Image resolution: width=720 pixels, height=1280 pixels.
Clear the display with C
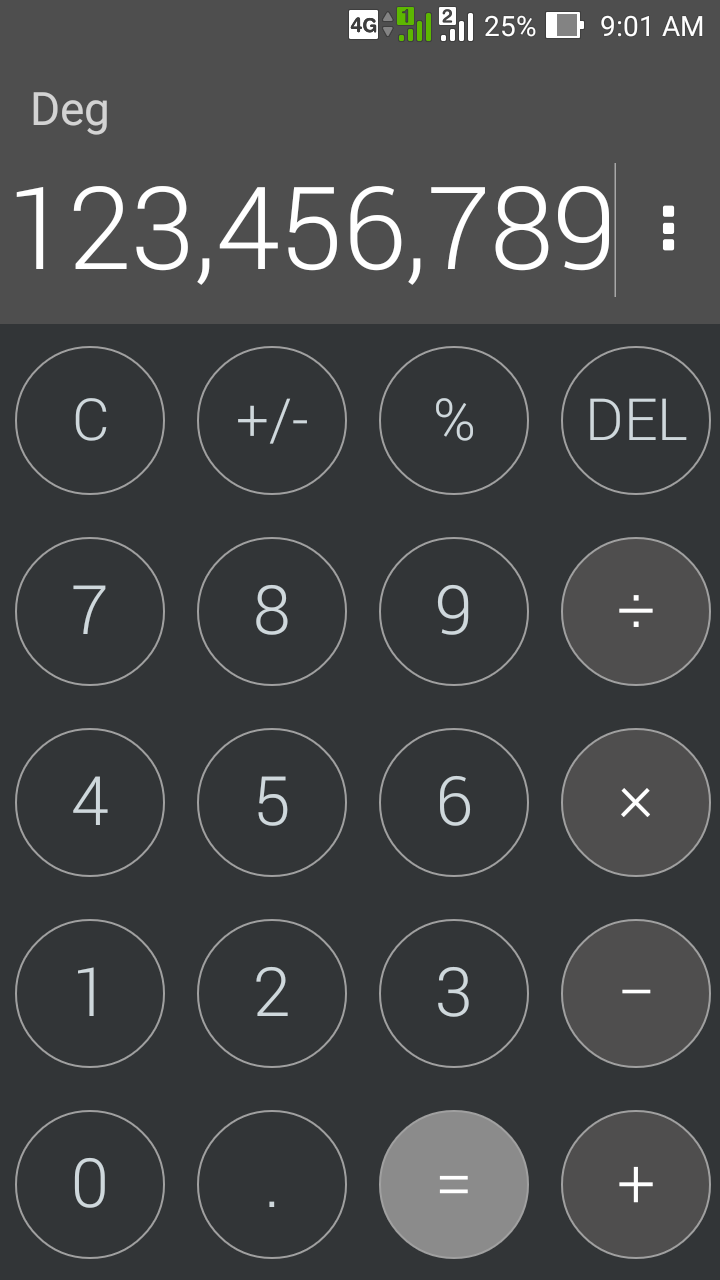coord(90,420)
